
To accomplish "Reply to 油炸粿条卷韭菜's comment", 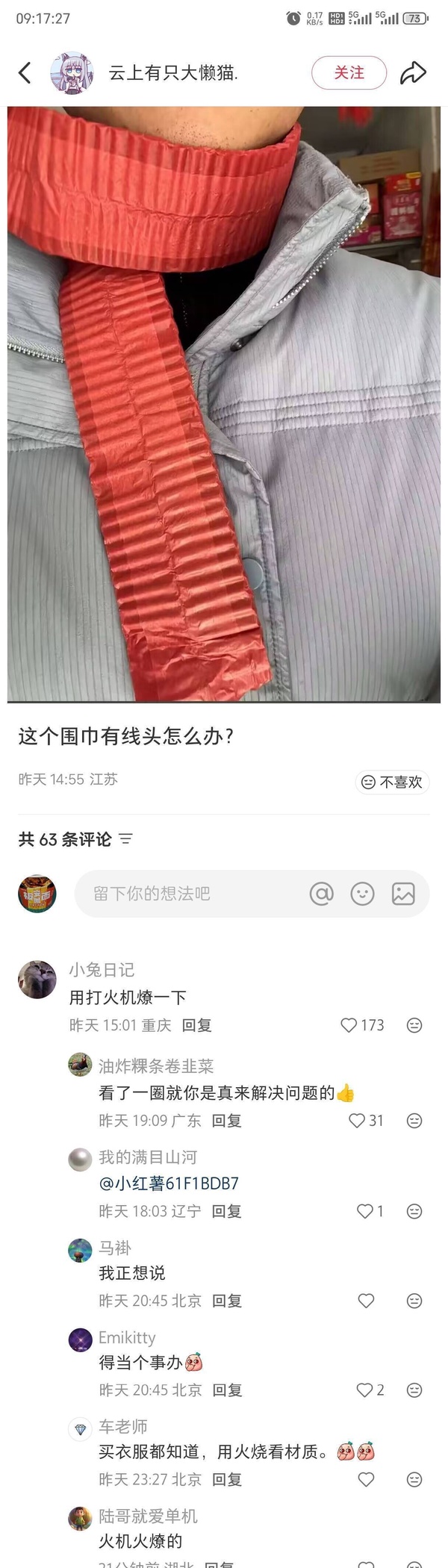I will (226, 1121).
